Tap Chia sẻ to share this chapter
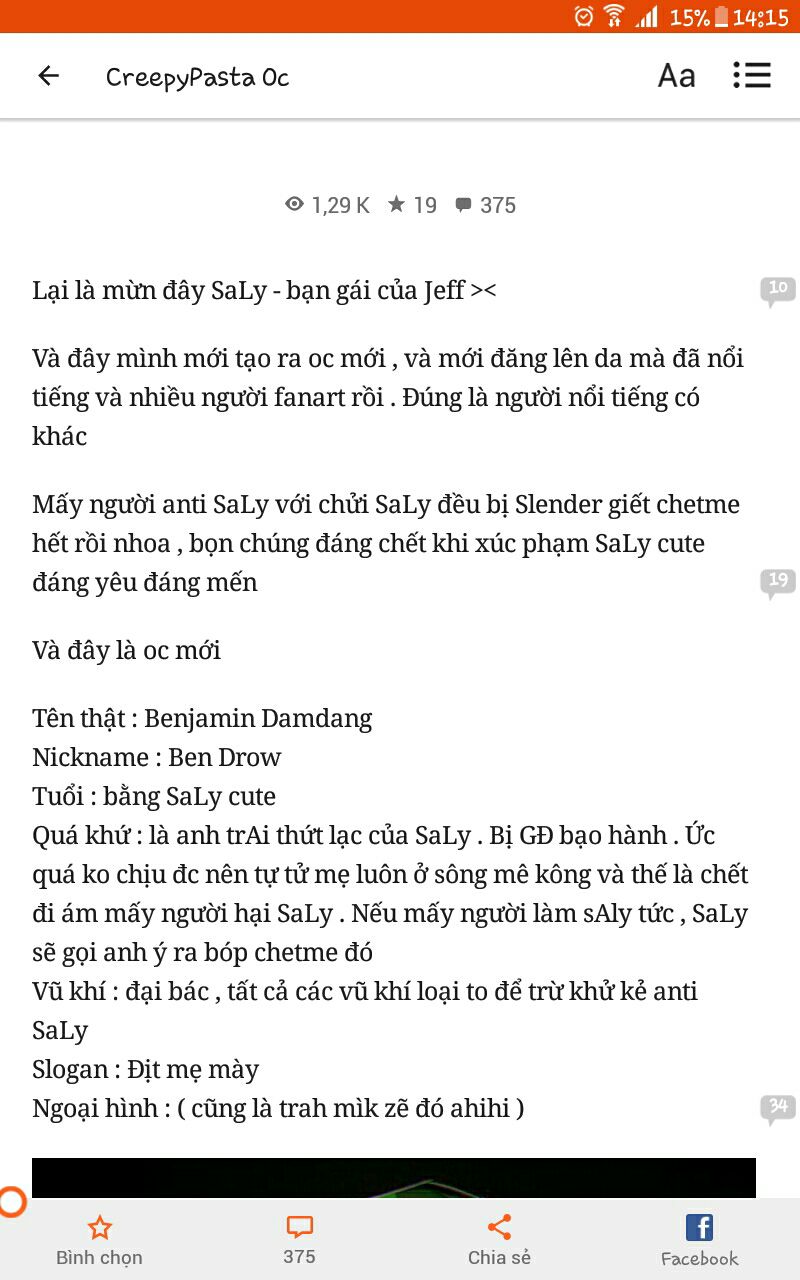The width and height of the screenshot is (800, 1280). [499, 1240]
